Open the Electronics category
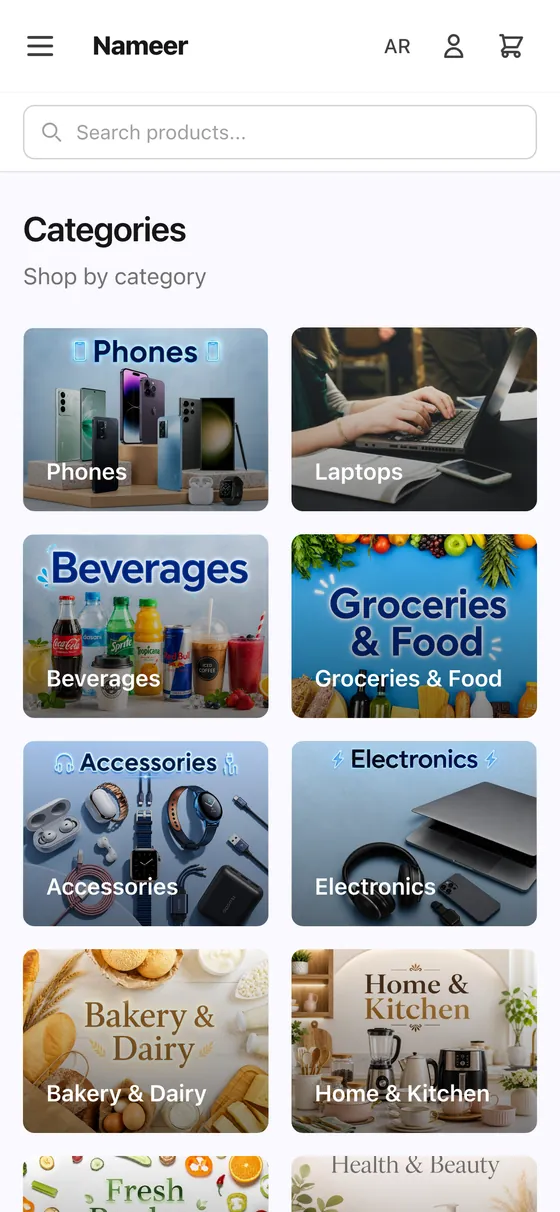 (414, 833)
